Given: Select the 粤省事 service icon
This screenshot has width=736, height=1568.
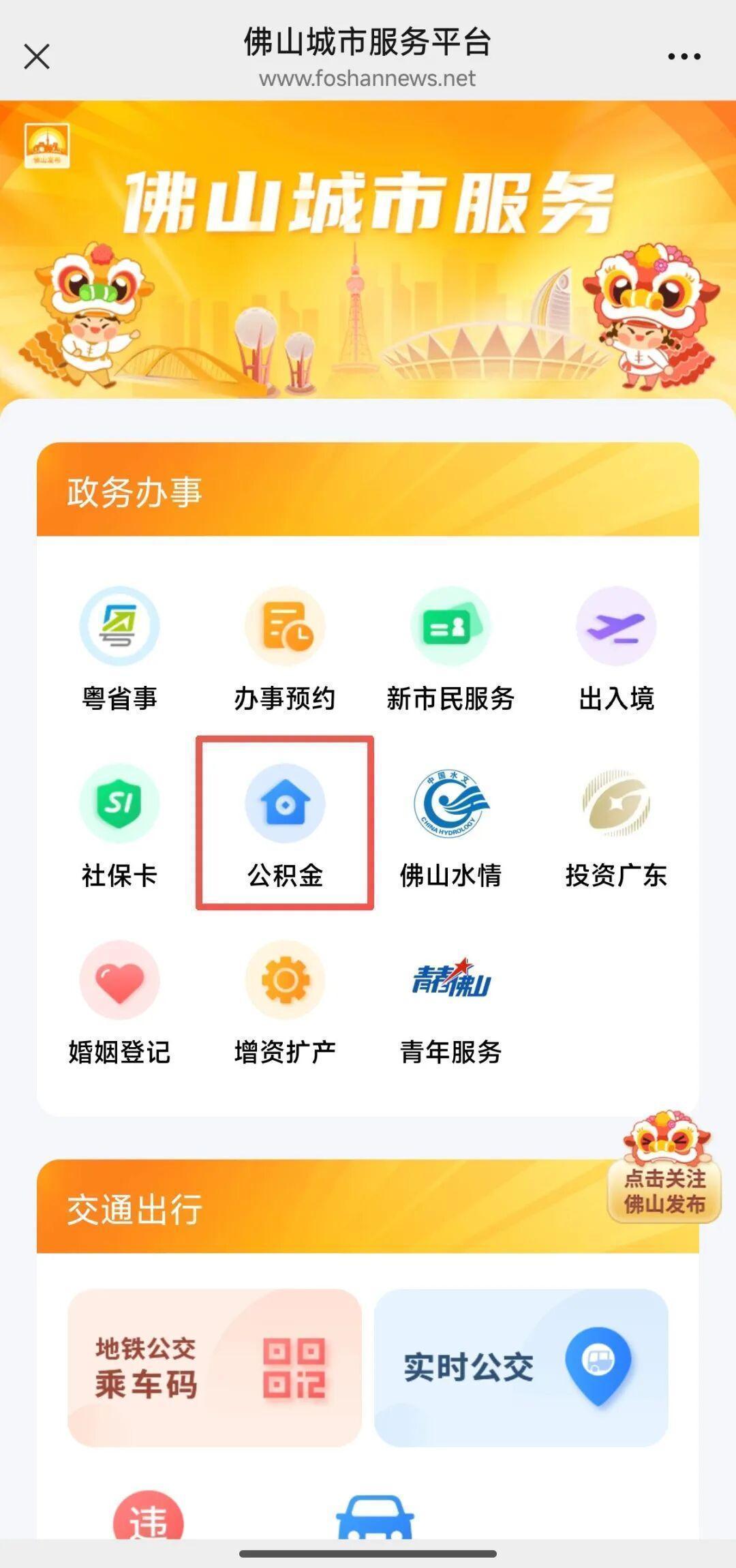Looking at the screenshot, I should coord(119,627).
